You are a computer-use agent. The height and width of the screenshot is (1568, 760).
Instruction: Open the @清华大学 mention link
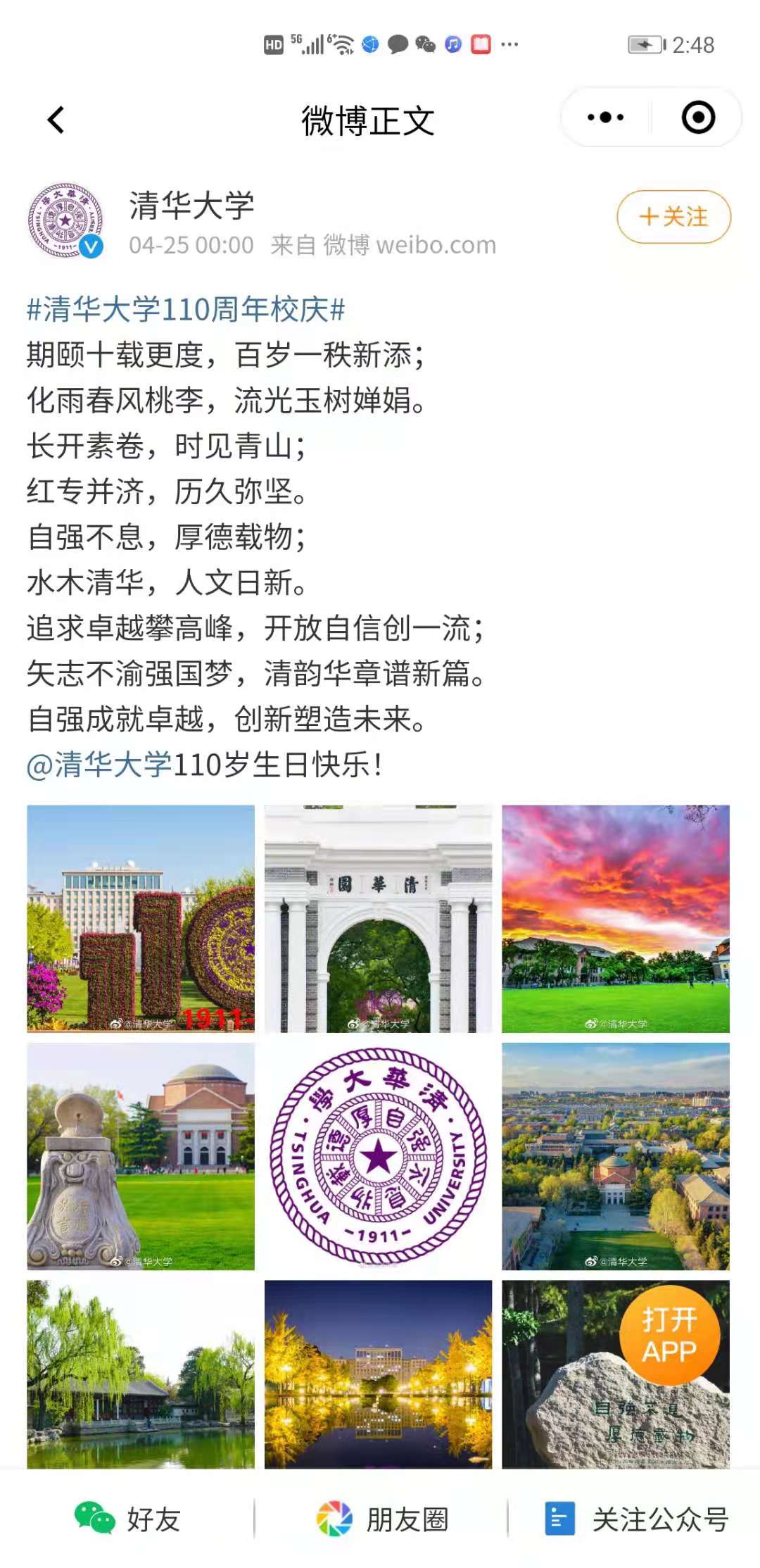[x=99, y=765]
